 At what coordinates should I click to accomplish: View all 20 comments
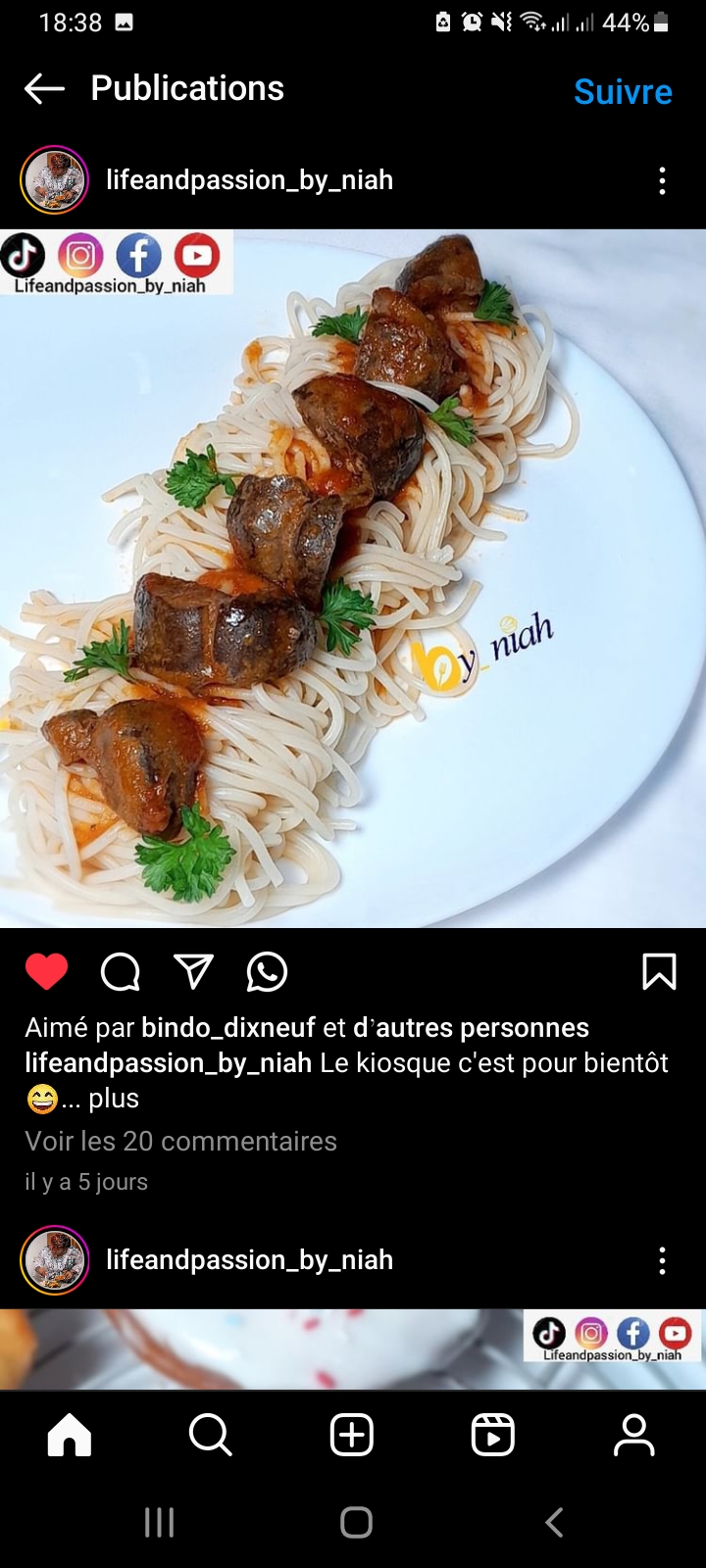pyautogui.click(x=180, y=1142)
